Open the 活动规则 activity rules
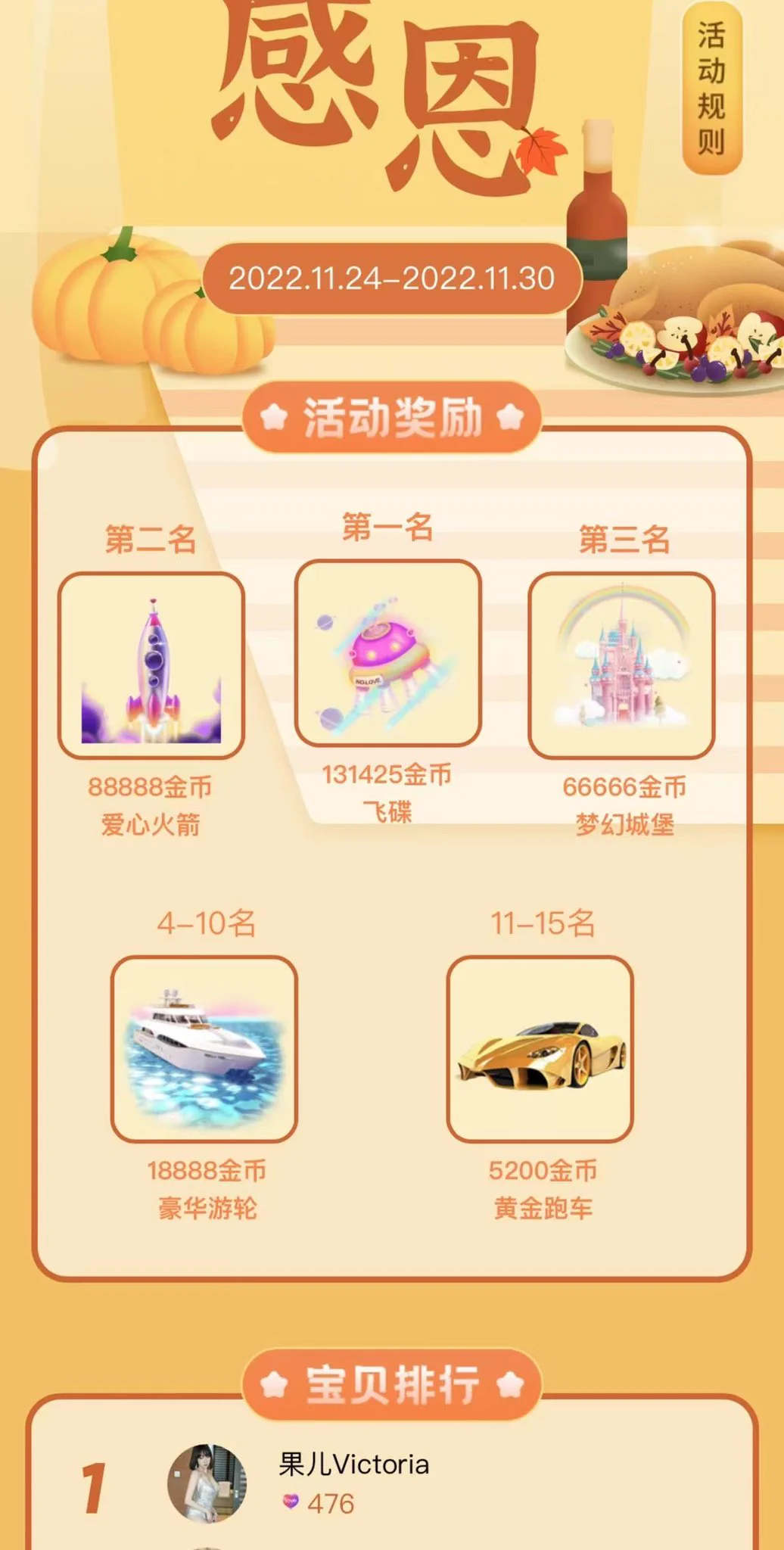The width and height of the screenshot is (784, 1550). point(711,89)
